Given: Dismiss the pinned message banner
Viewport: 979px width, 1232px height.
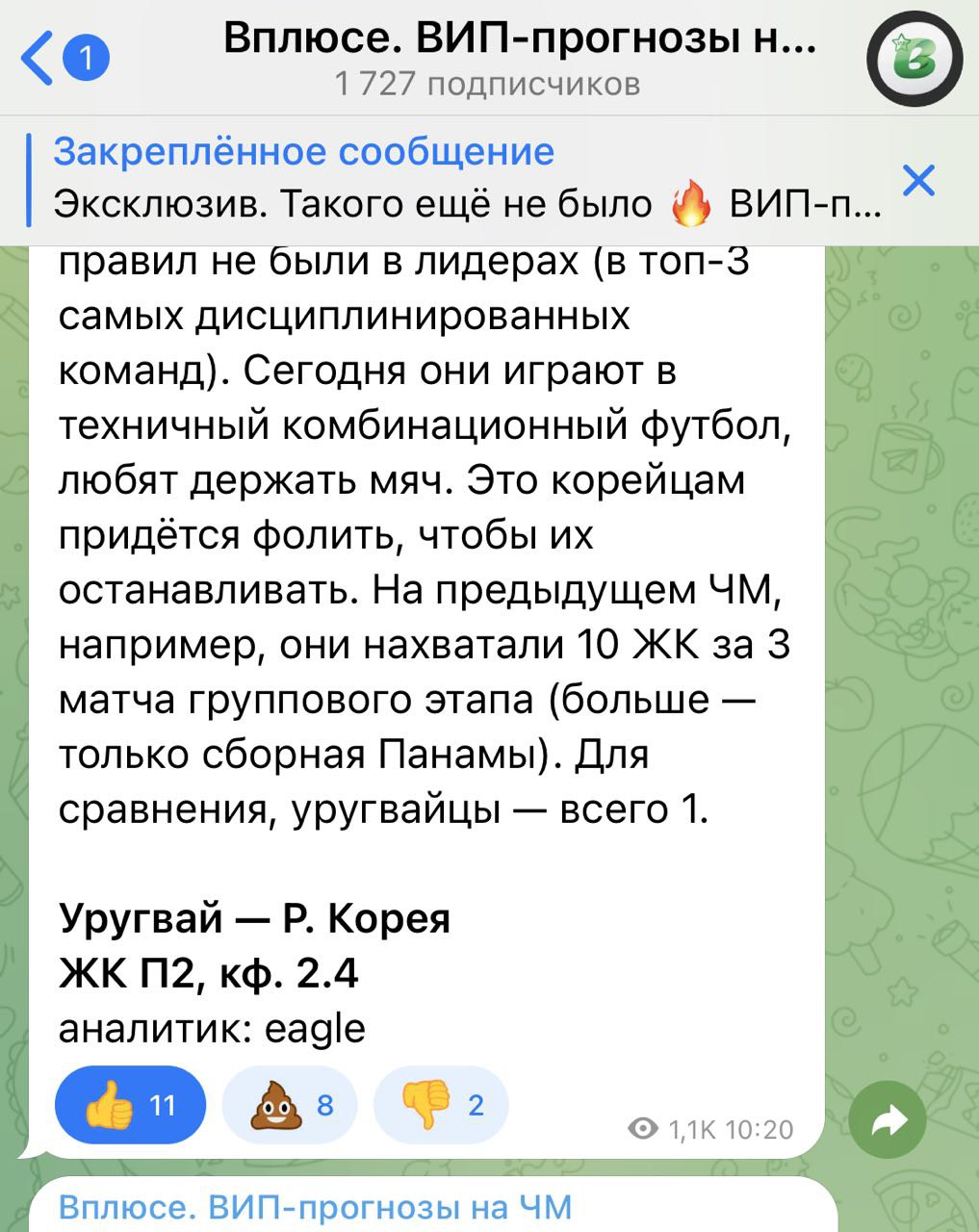Looking at the screenshot, I should 919,180.
